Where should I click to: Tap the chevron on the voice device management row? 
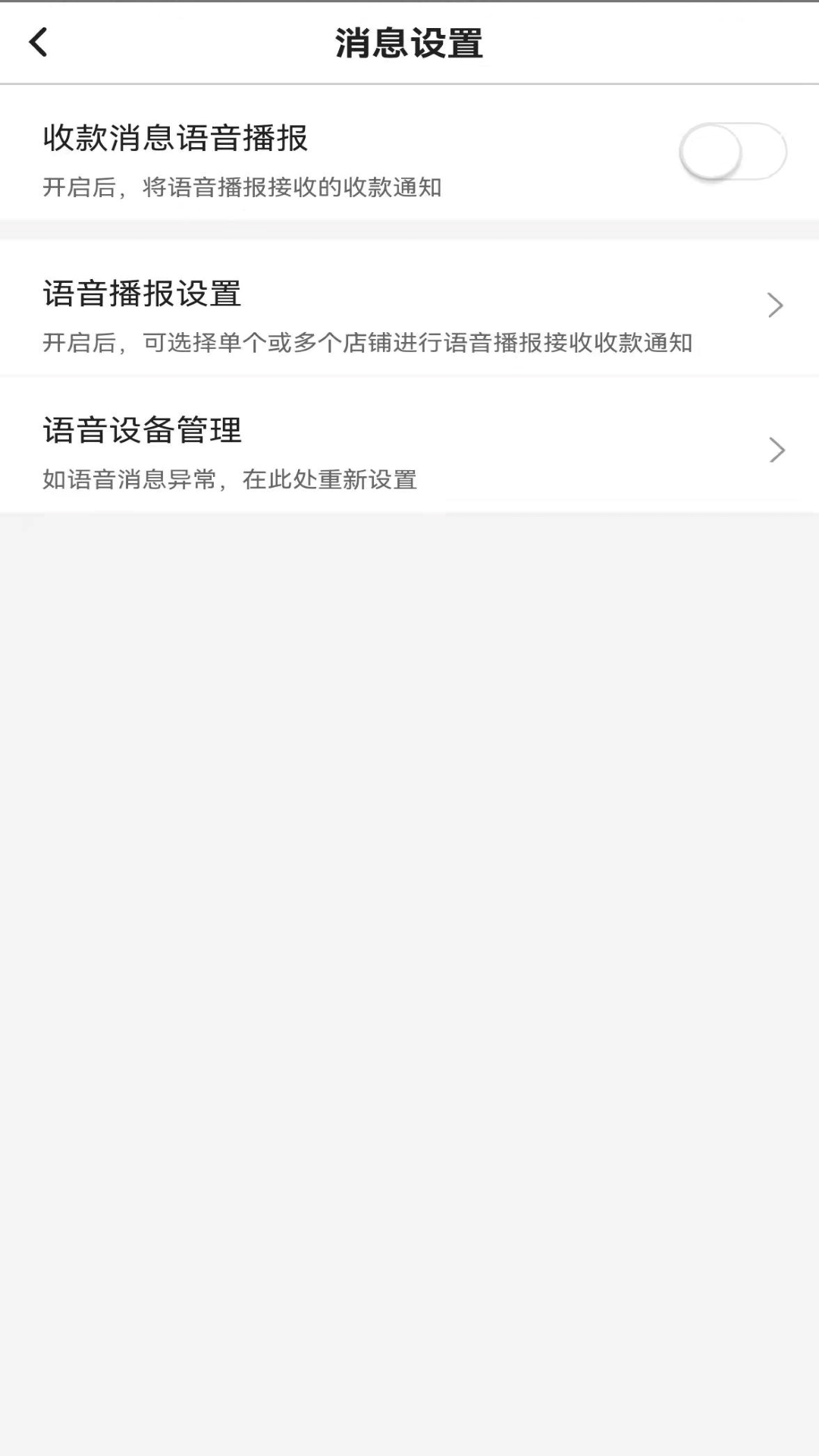pos(775,450)
